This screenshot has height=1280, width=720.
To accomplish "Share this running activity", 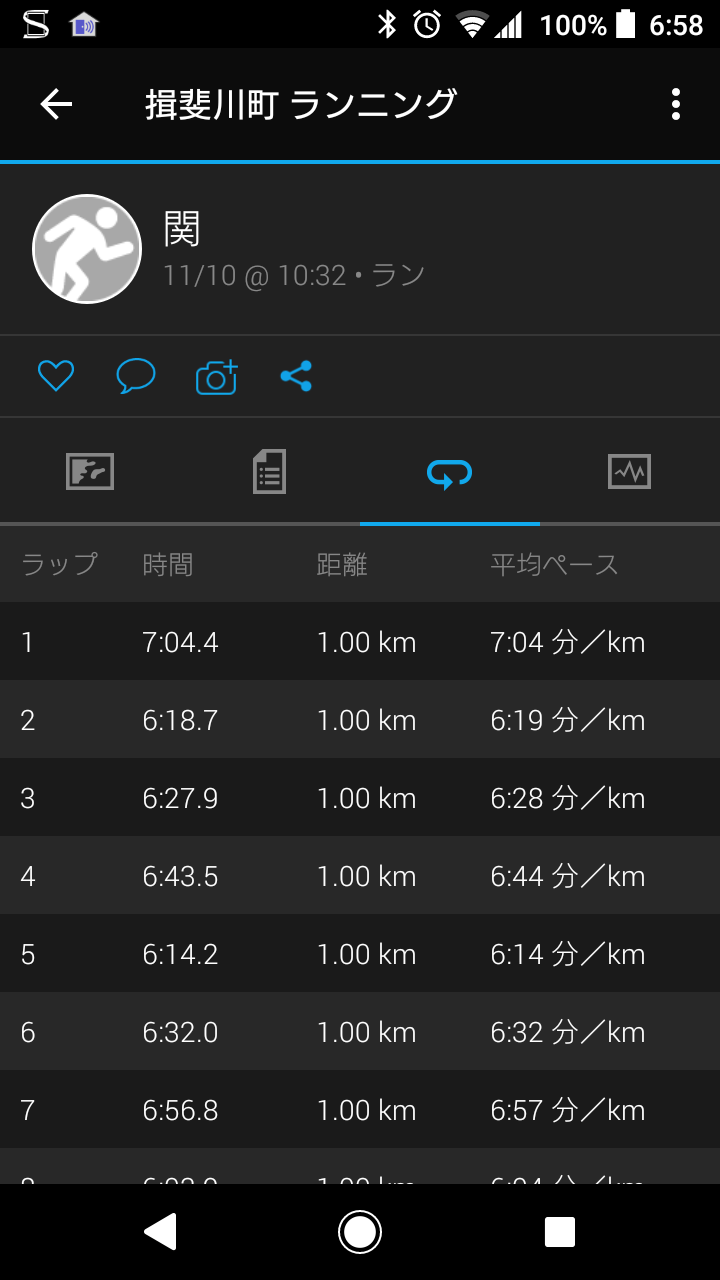I will click(x=296, y=376).
